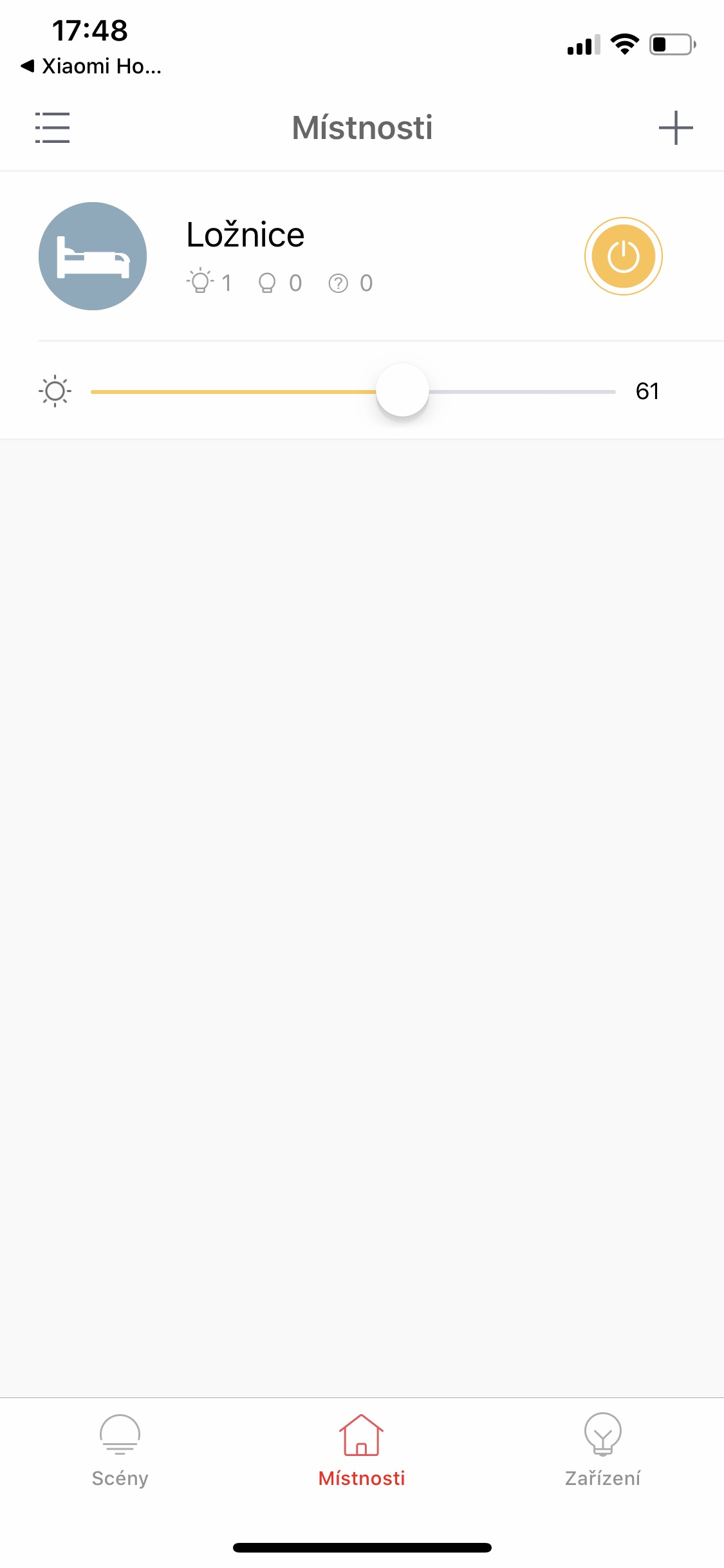Open the list menu icon
Screen dimensions: 724x1568
coord(52,127)
